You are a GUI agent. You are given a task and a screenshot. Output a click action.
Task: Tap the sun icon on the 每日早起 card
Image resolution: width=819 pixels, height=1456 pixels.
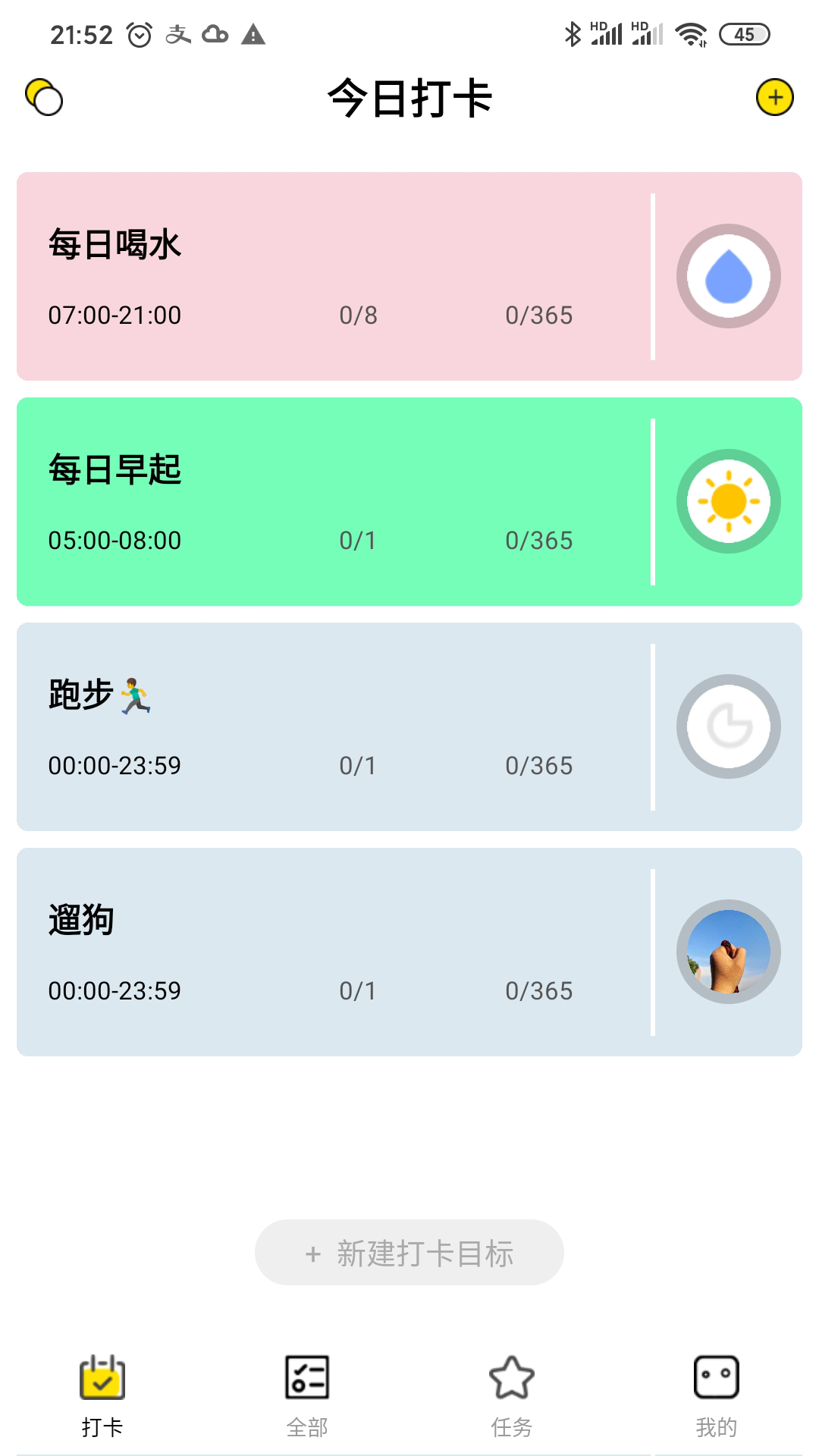click(x=727, y=500)
